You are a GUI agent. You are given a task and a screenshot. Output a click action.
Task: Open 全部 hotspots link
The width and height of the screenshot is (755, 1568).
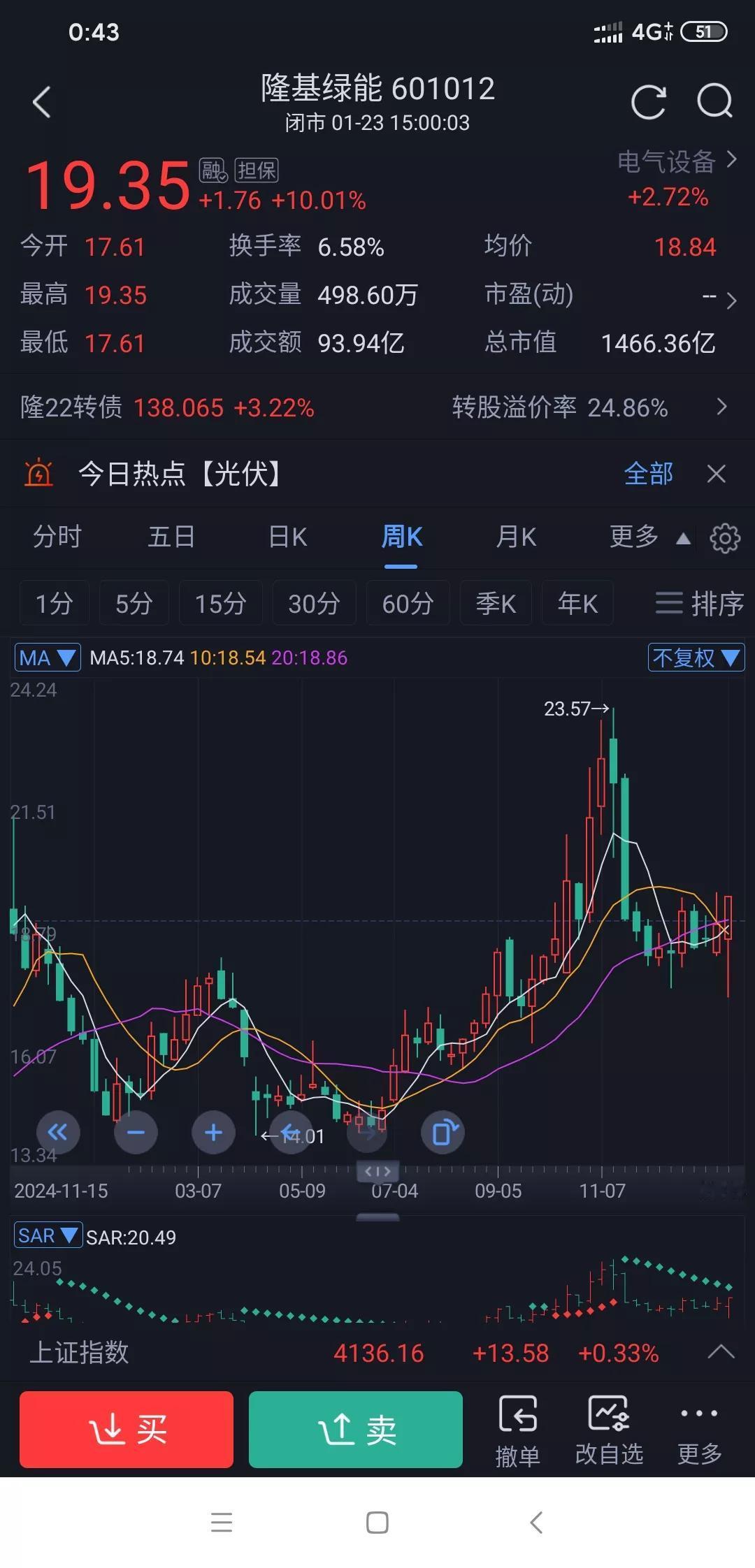[648, 473]
